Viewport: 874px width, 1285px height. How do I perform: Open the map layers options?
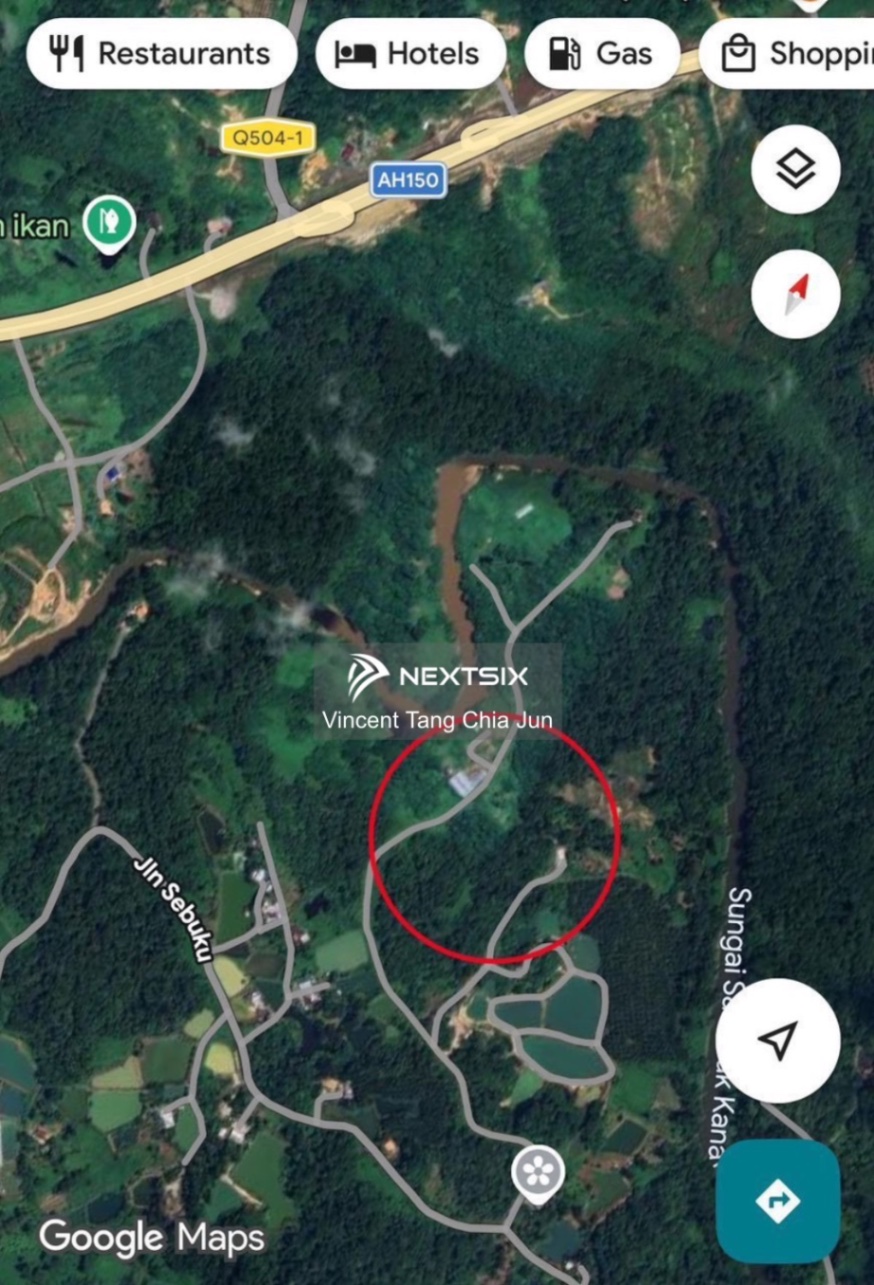pos(795,169)
